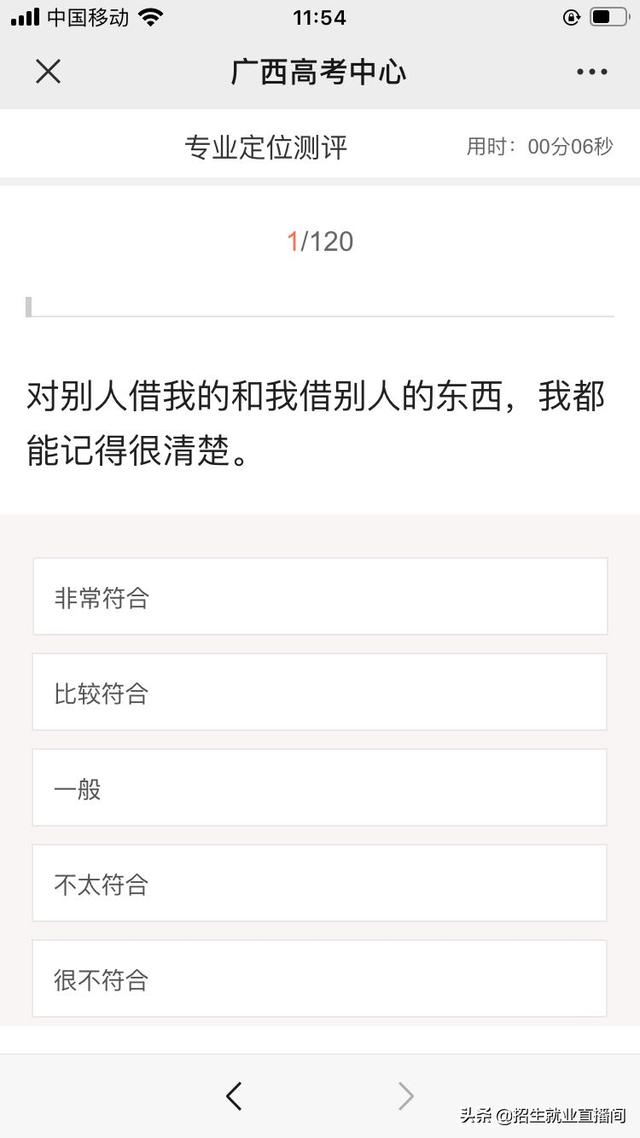Select the 不太符合 option
Viewport: 640px width, 1138px height.
click(320, 883)
